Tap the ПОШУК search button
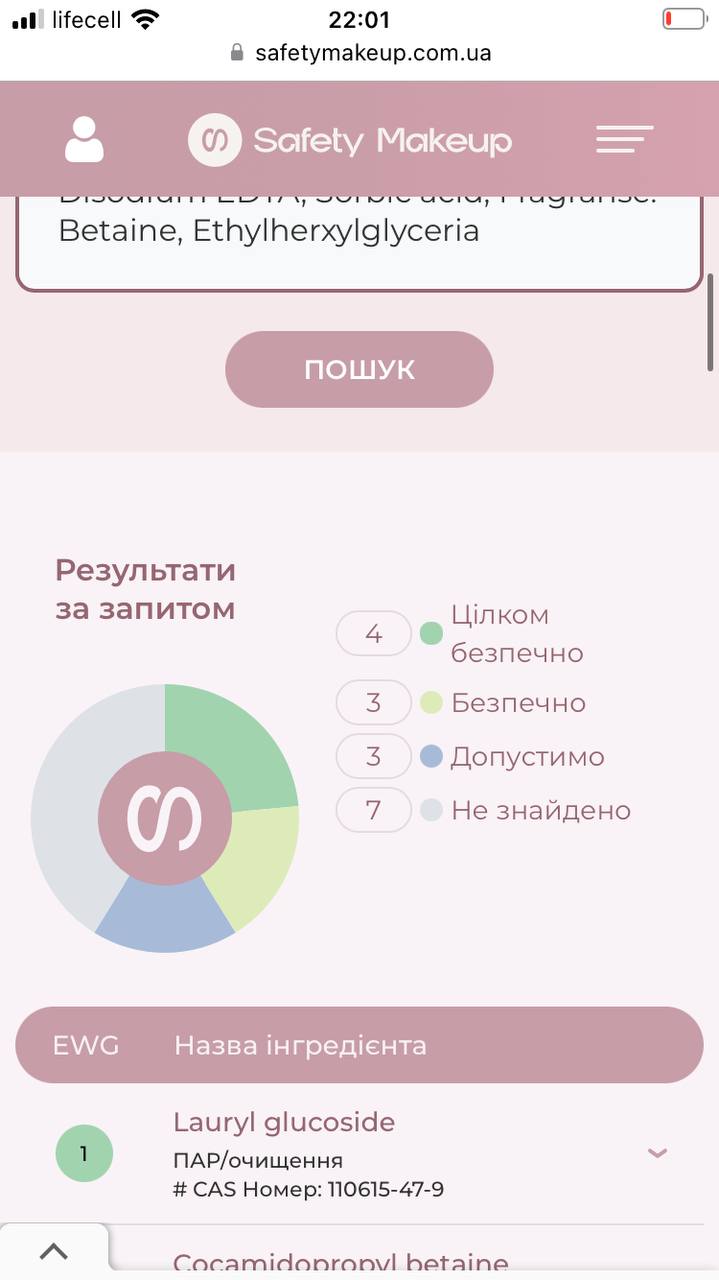 pos(359,369)
